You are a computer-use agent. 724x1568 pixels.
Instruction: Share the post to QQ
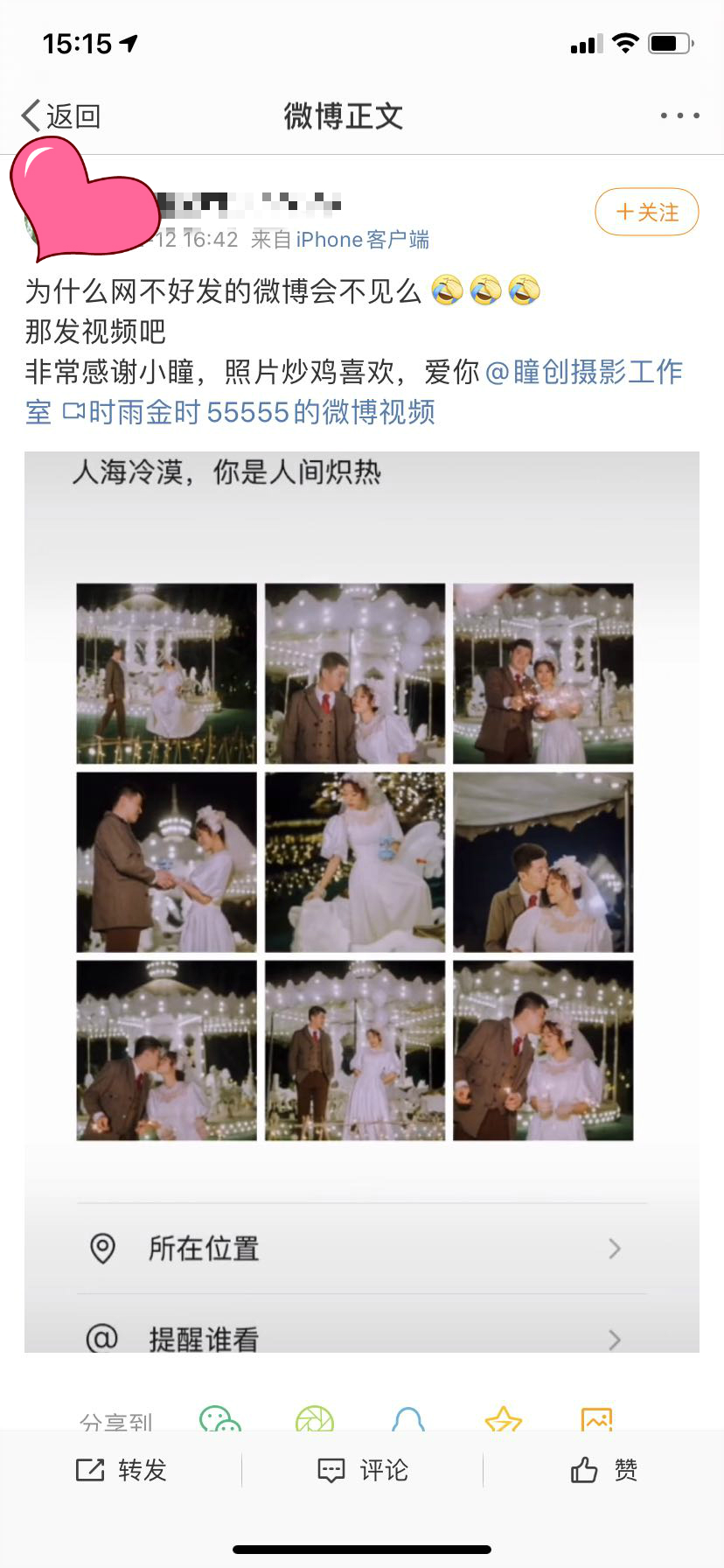(x=408, y=1421)
